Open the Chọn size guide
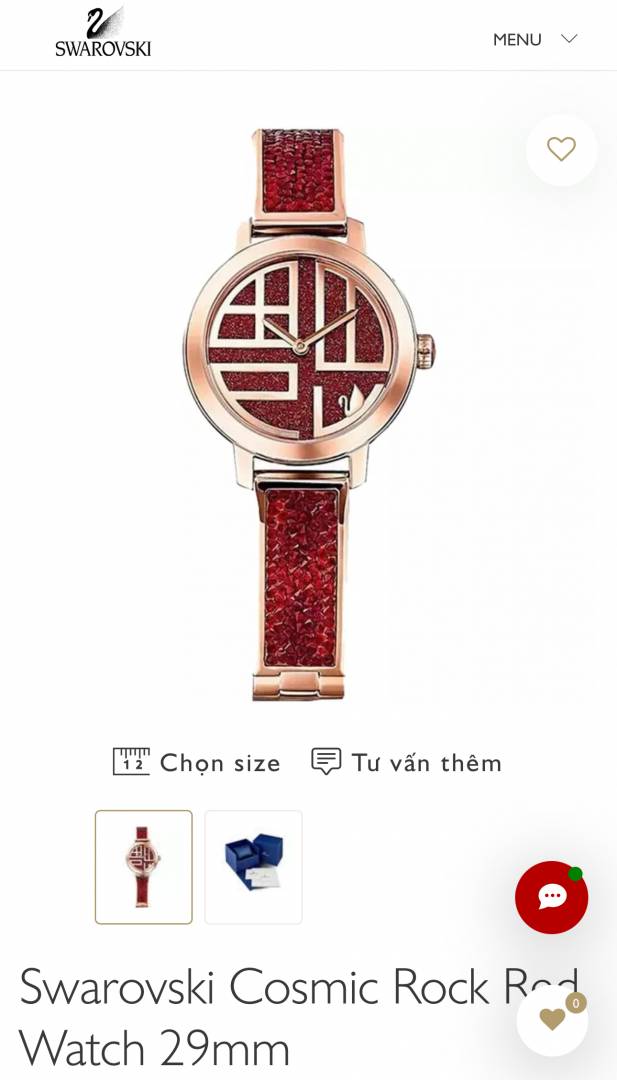Viewport: 617px width, 1080px height. click(197, 762)
